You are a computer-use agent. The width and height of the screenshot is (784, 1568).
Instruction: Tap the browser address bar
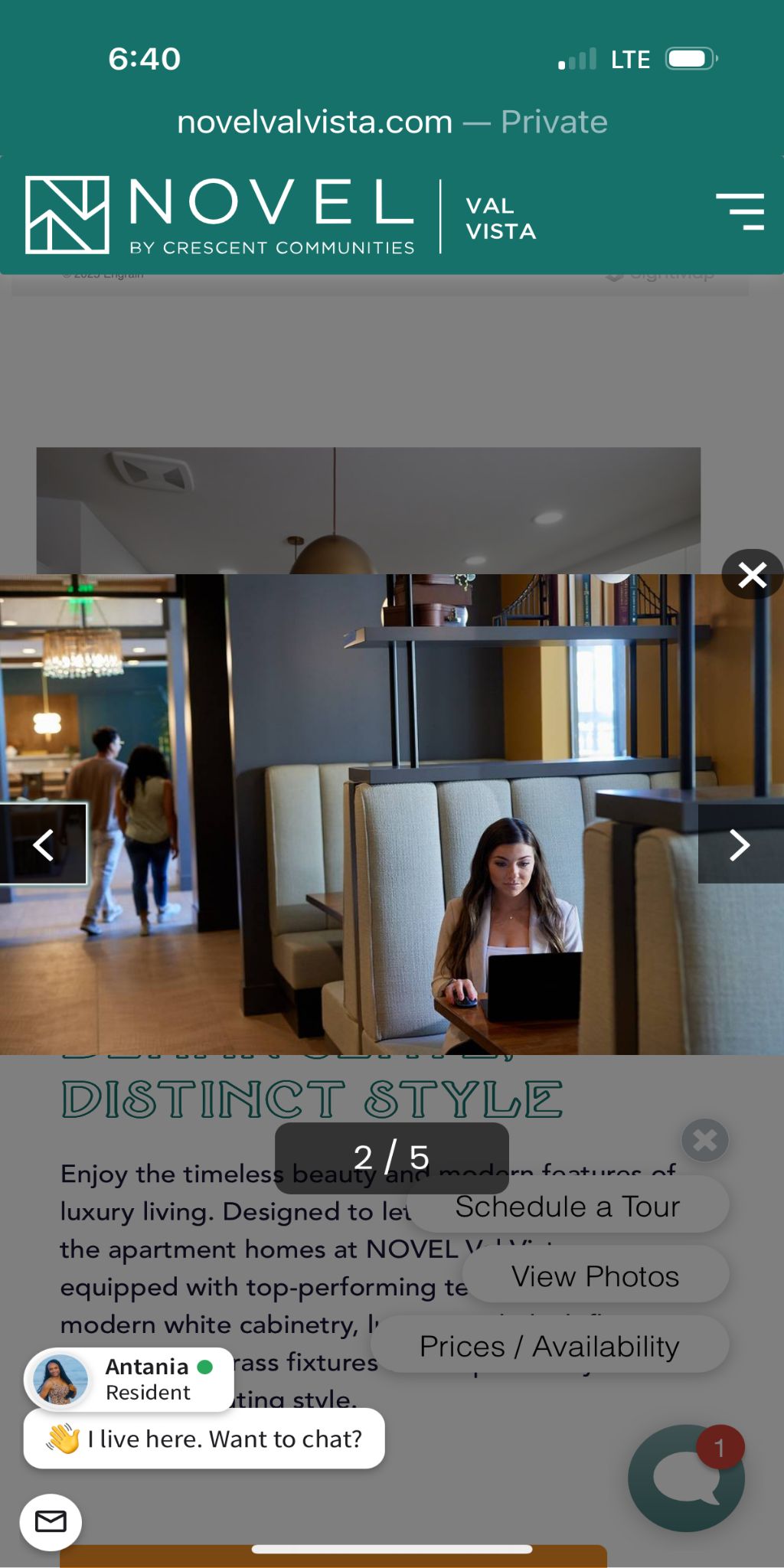(392, 122)
